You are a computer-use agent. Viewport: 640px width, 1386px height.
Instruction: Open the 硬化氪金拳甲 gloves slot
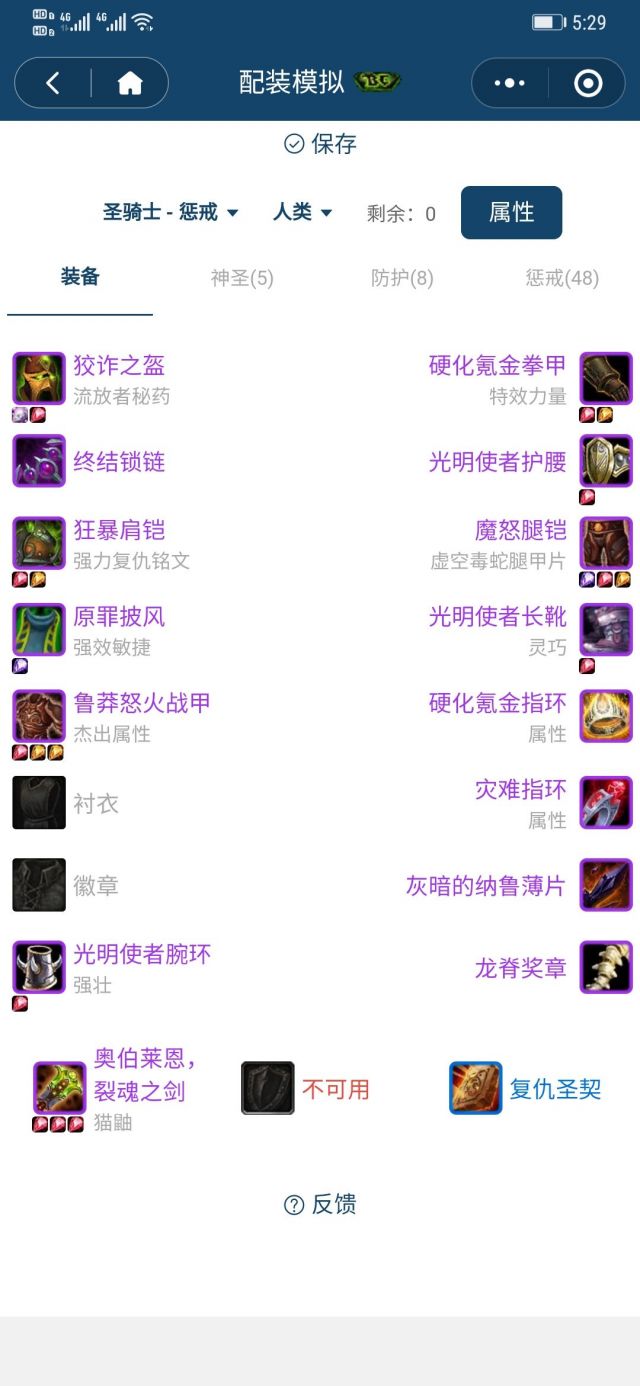point(497,366)
